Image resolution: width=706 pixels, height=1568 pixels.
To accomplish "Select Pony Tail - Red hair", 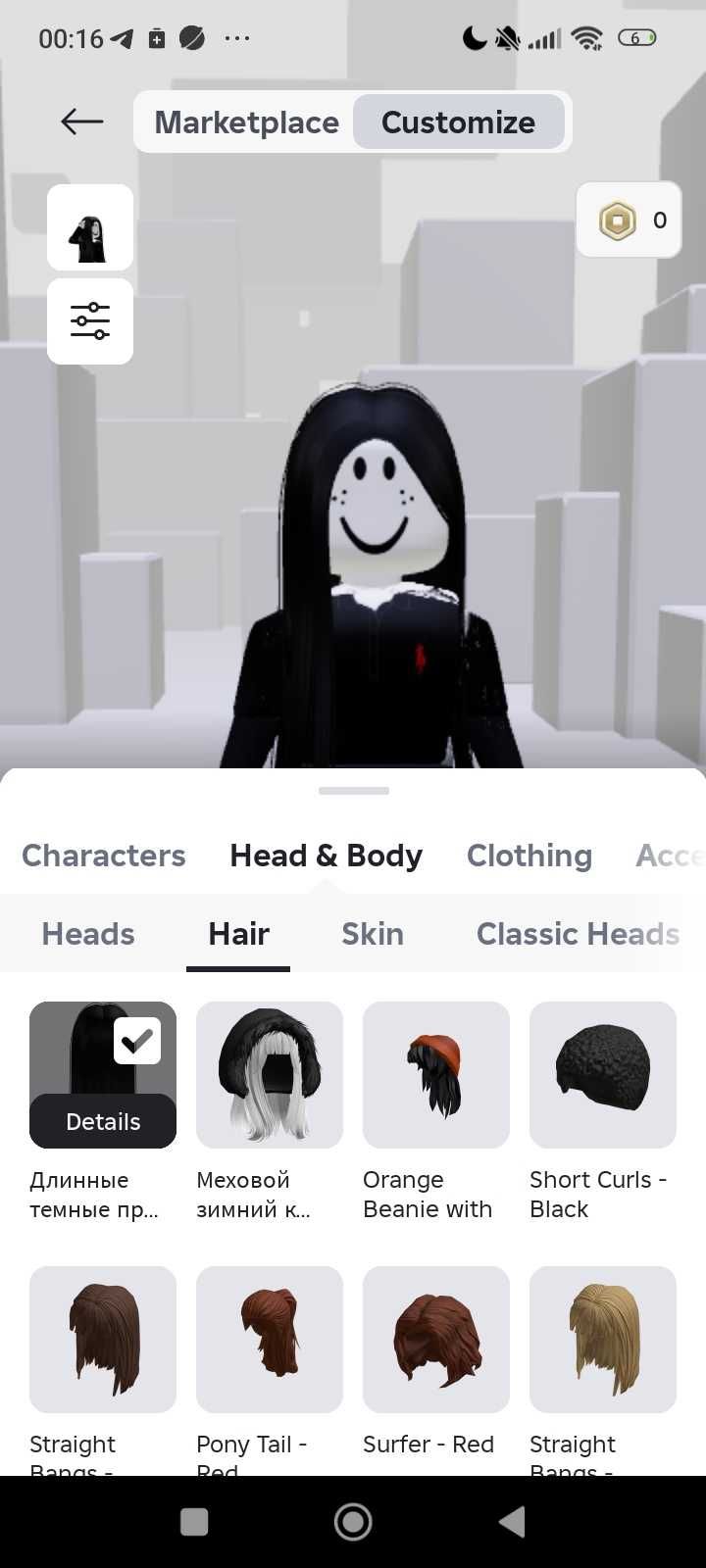I will [x=270, y=1340].
